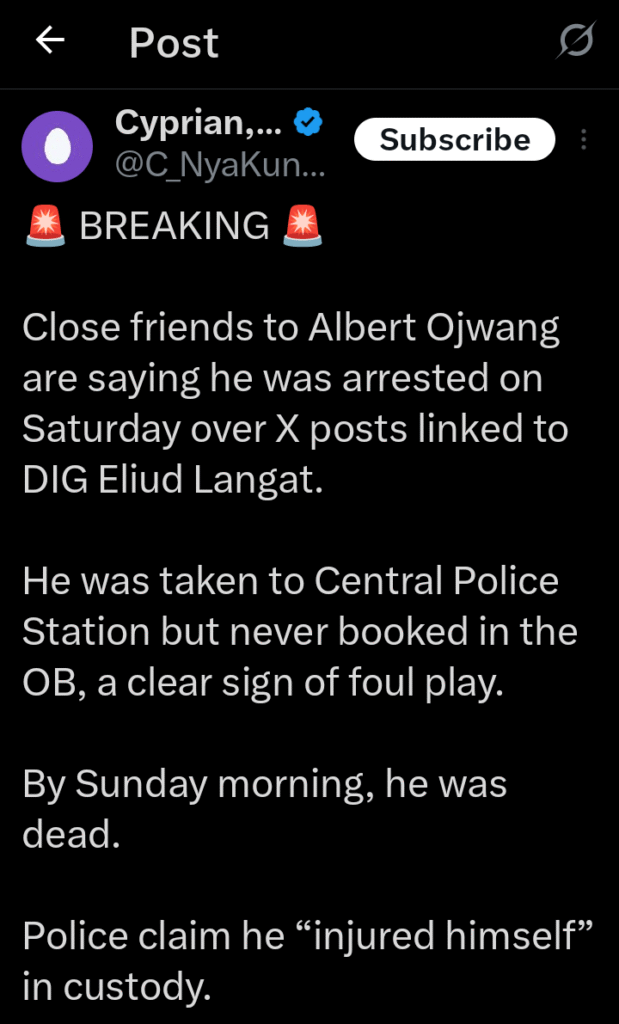Subscribe to Cyprian's account
The height and width of the screenshot is (1024, 619).
454,139
